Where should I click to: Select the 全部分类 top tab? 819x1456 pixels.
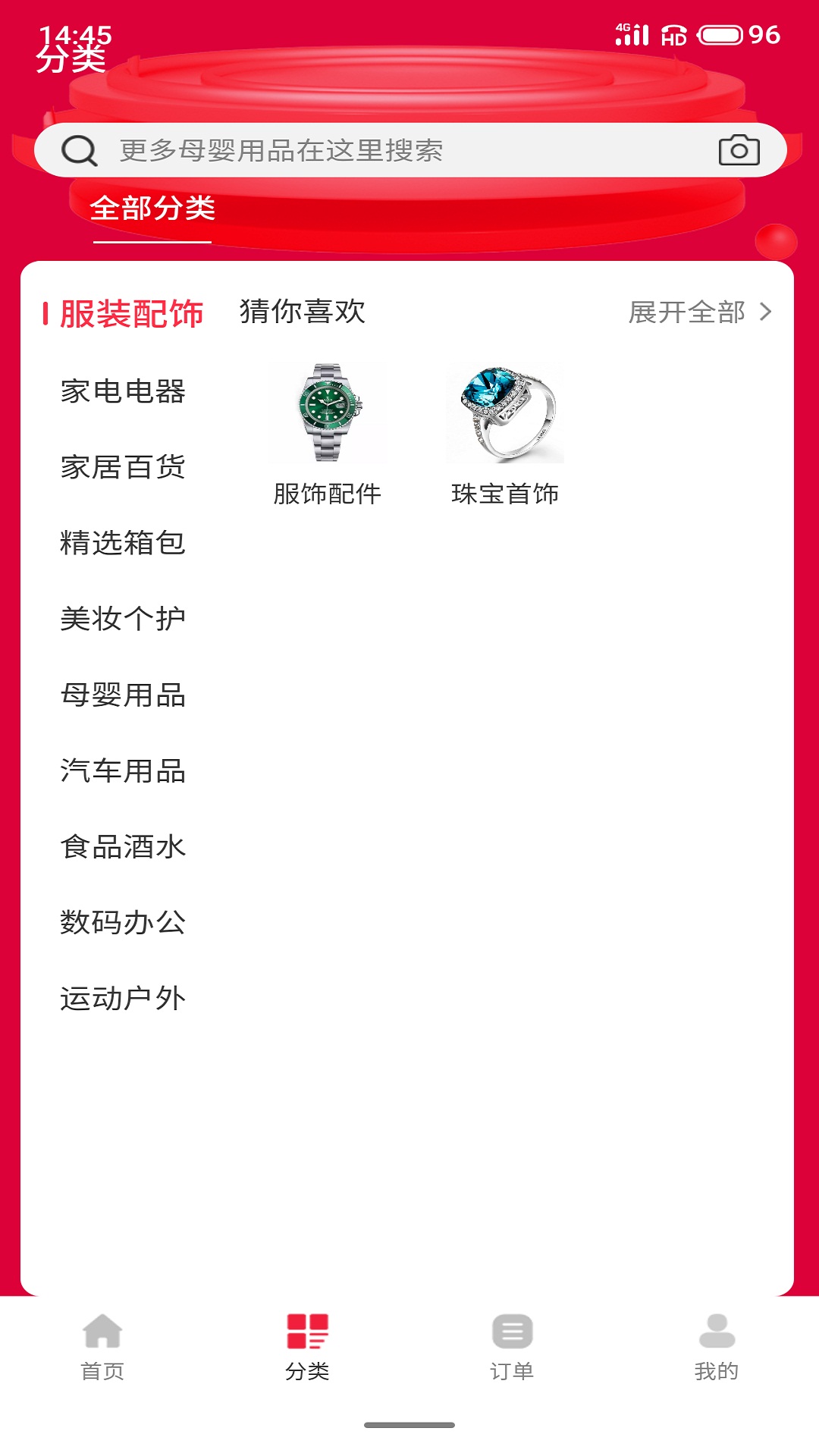(x=152, y=209)
